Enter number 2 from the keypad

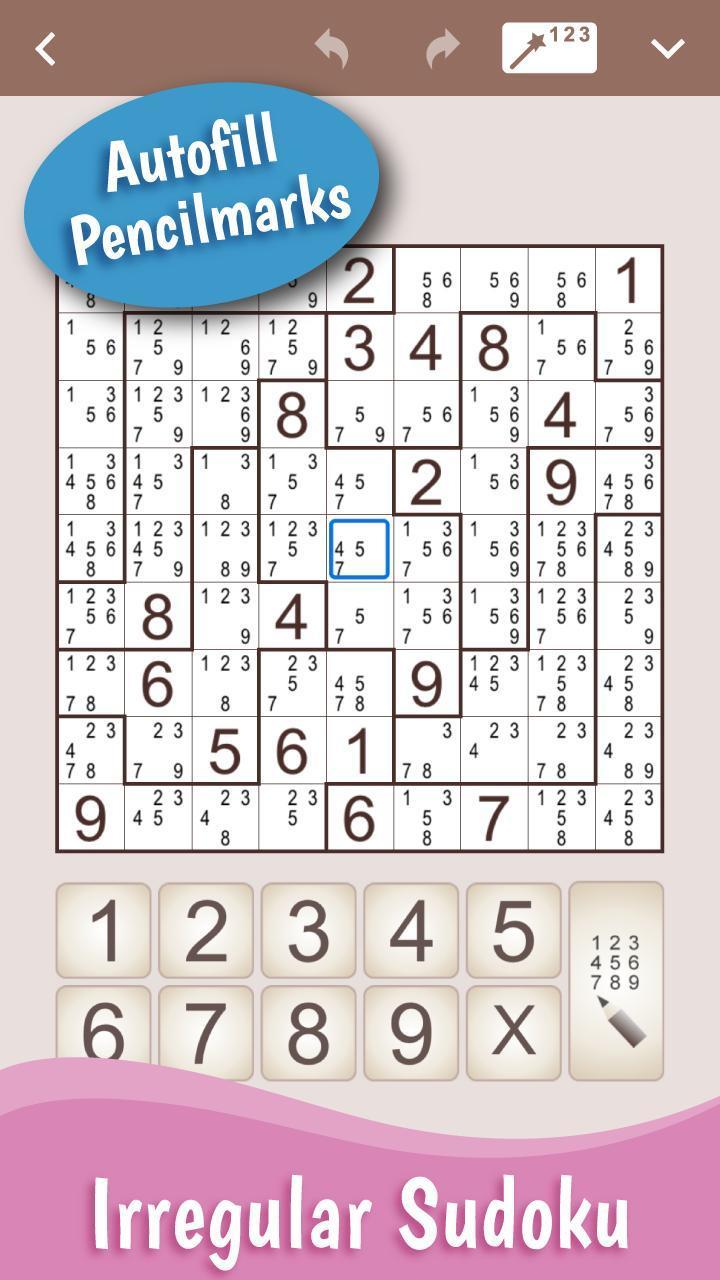[206, 930]
